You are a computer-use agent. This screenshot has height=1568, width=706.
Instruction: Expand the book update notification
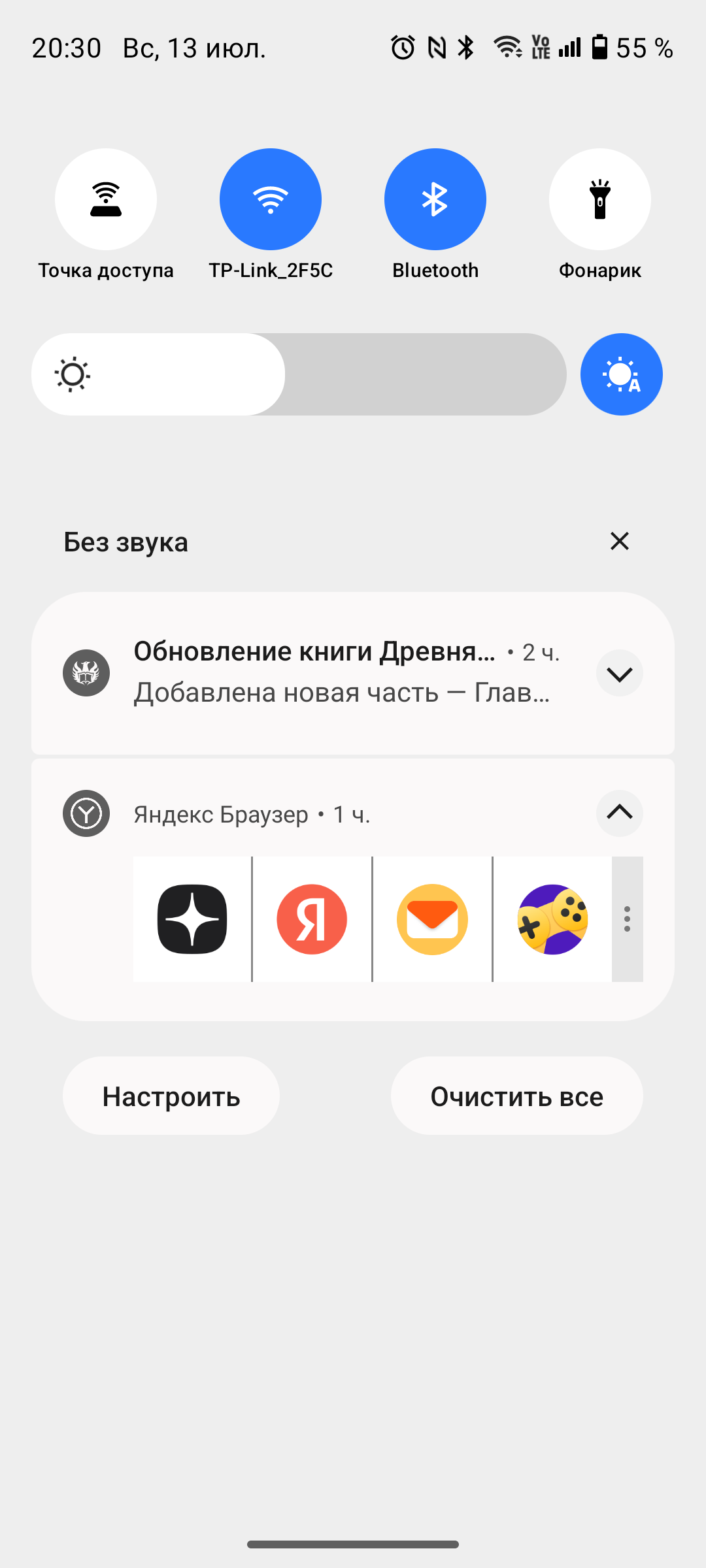tap(619, 673)
